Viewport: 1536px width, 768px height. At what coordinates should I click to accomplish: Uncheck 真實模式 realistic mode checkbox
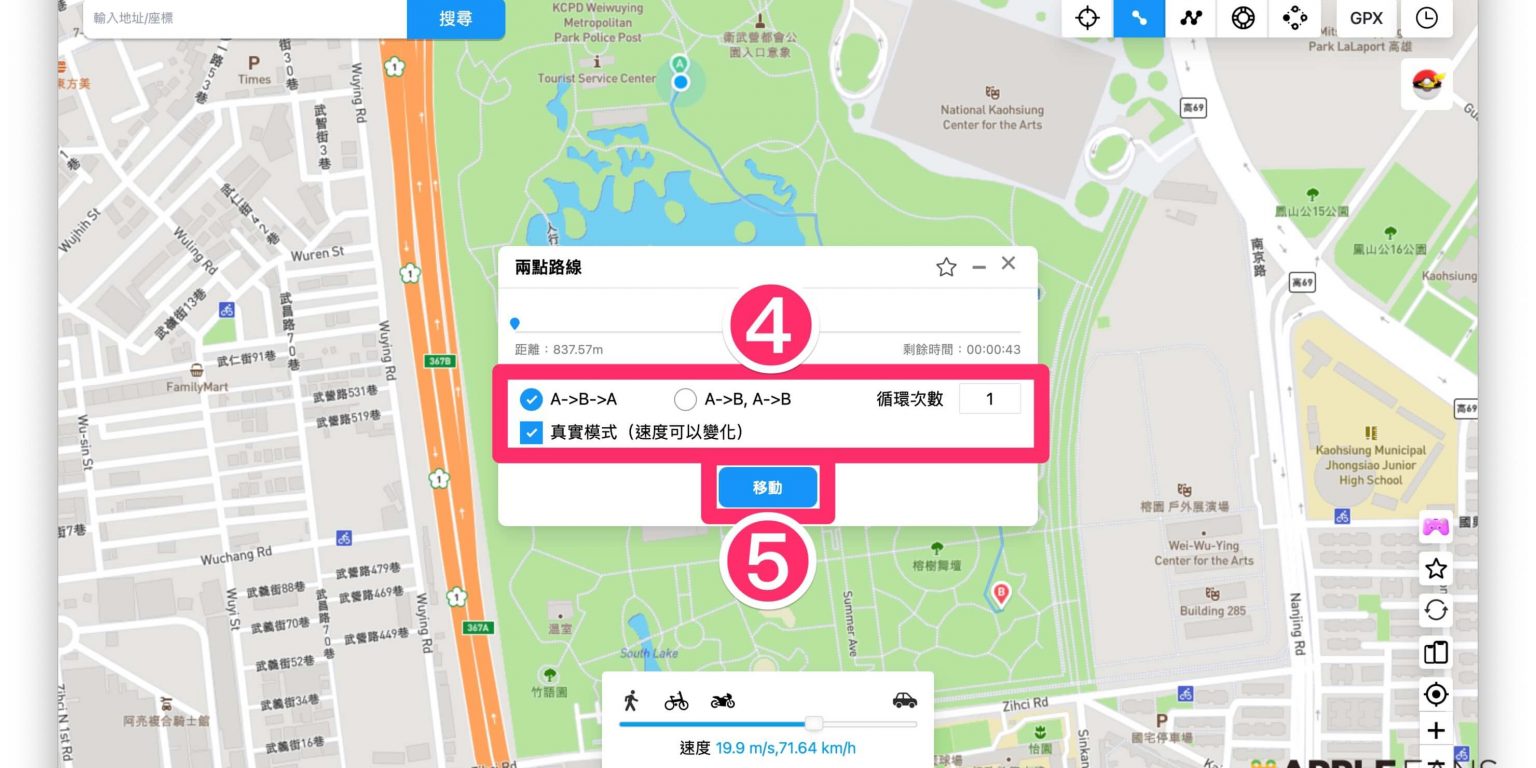click(x=531, y=433)
